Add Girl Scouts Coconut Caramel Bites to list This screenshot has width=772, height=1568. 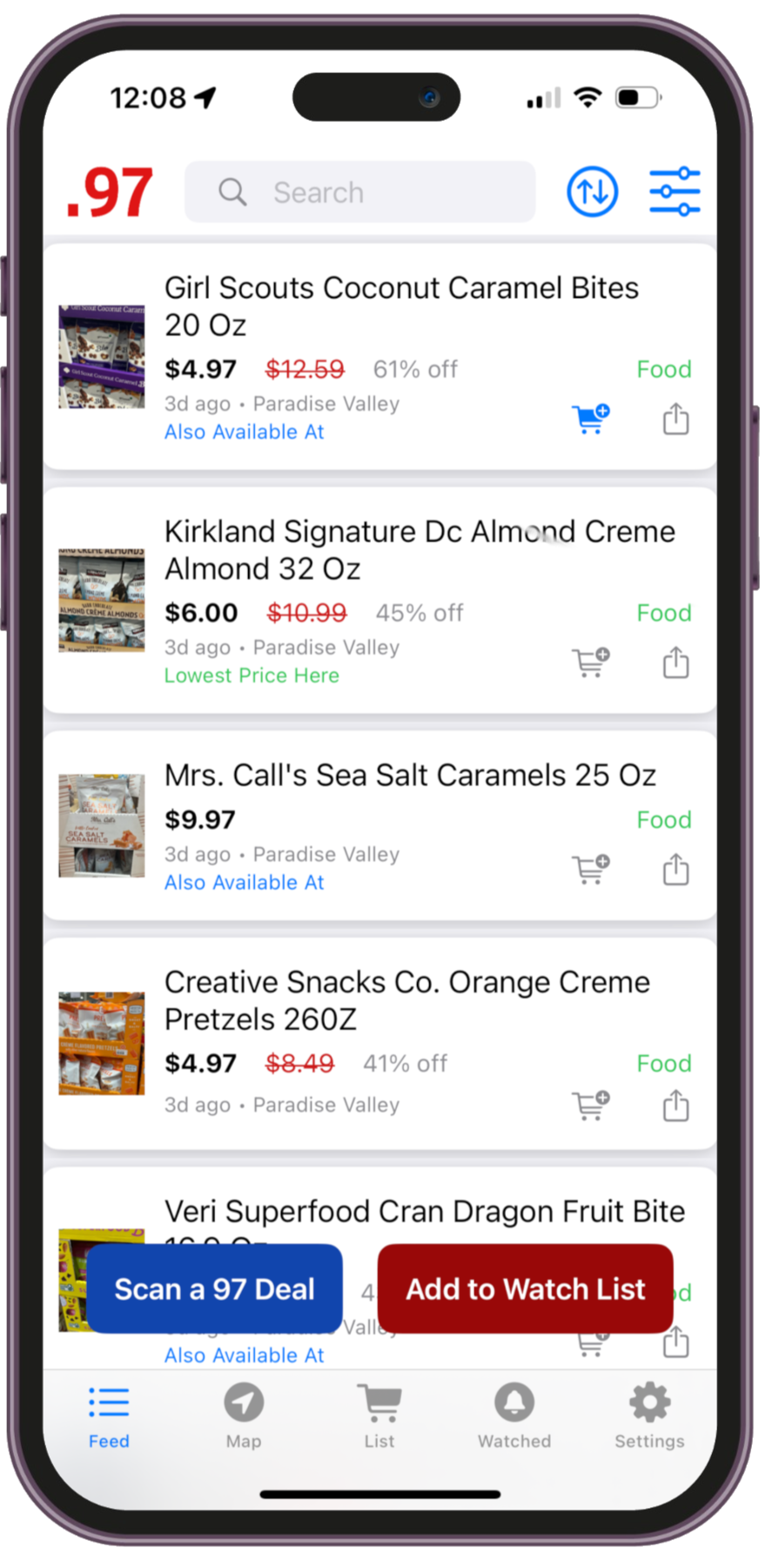[591, 420]
